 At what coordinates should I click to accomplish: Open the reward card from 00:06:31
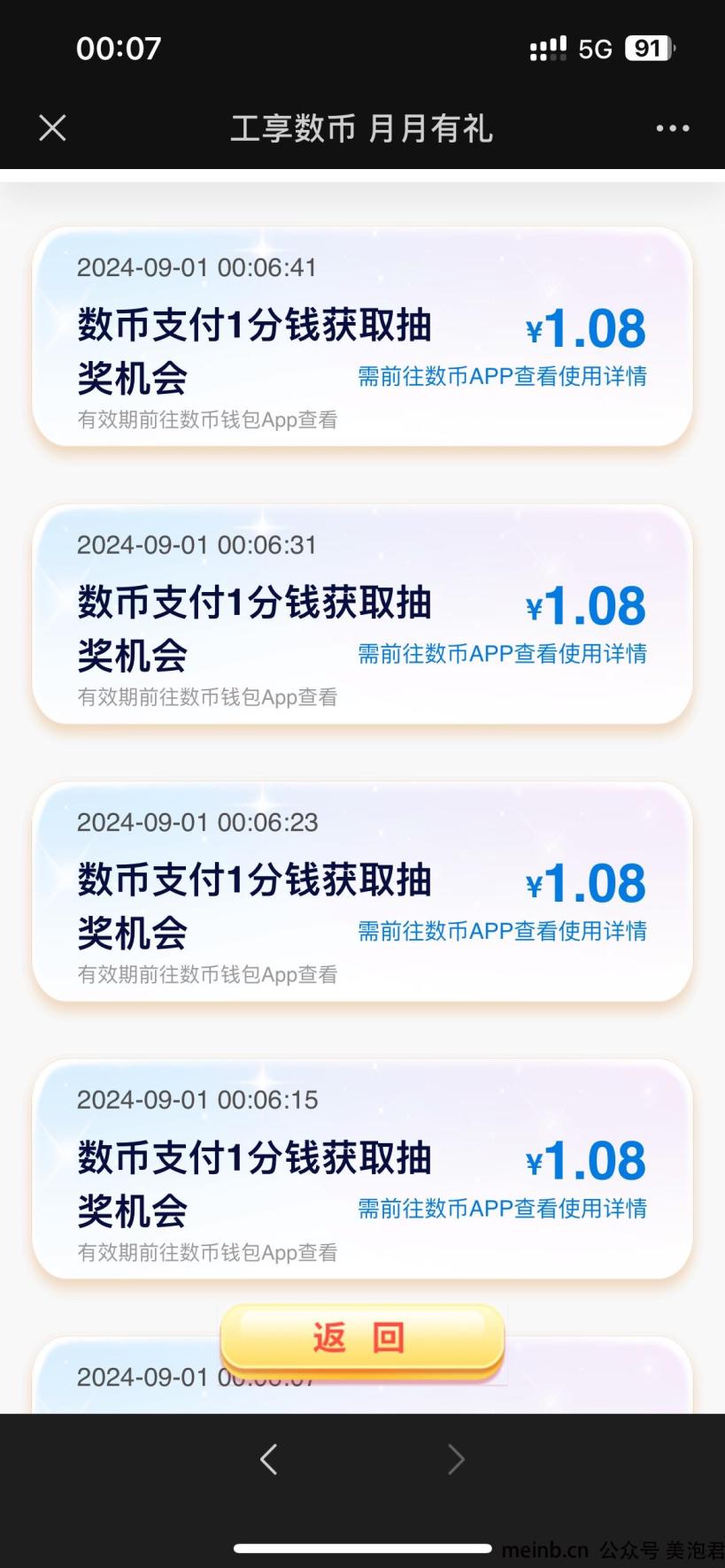pos(362,614)
